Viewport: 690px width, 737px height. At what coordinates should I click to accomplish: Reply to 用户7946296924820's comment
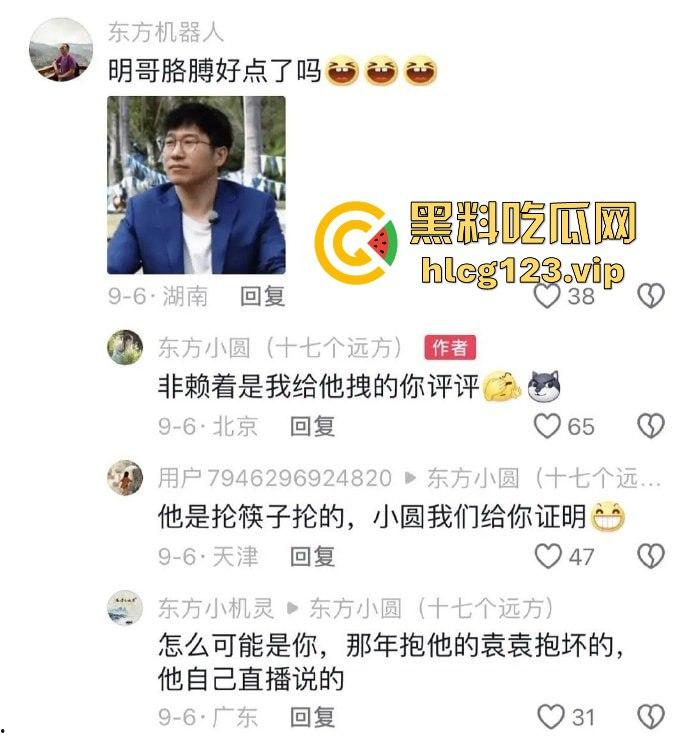(x=312, y=556)
